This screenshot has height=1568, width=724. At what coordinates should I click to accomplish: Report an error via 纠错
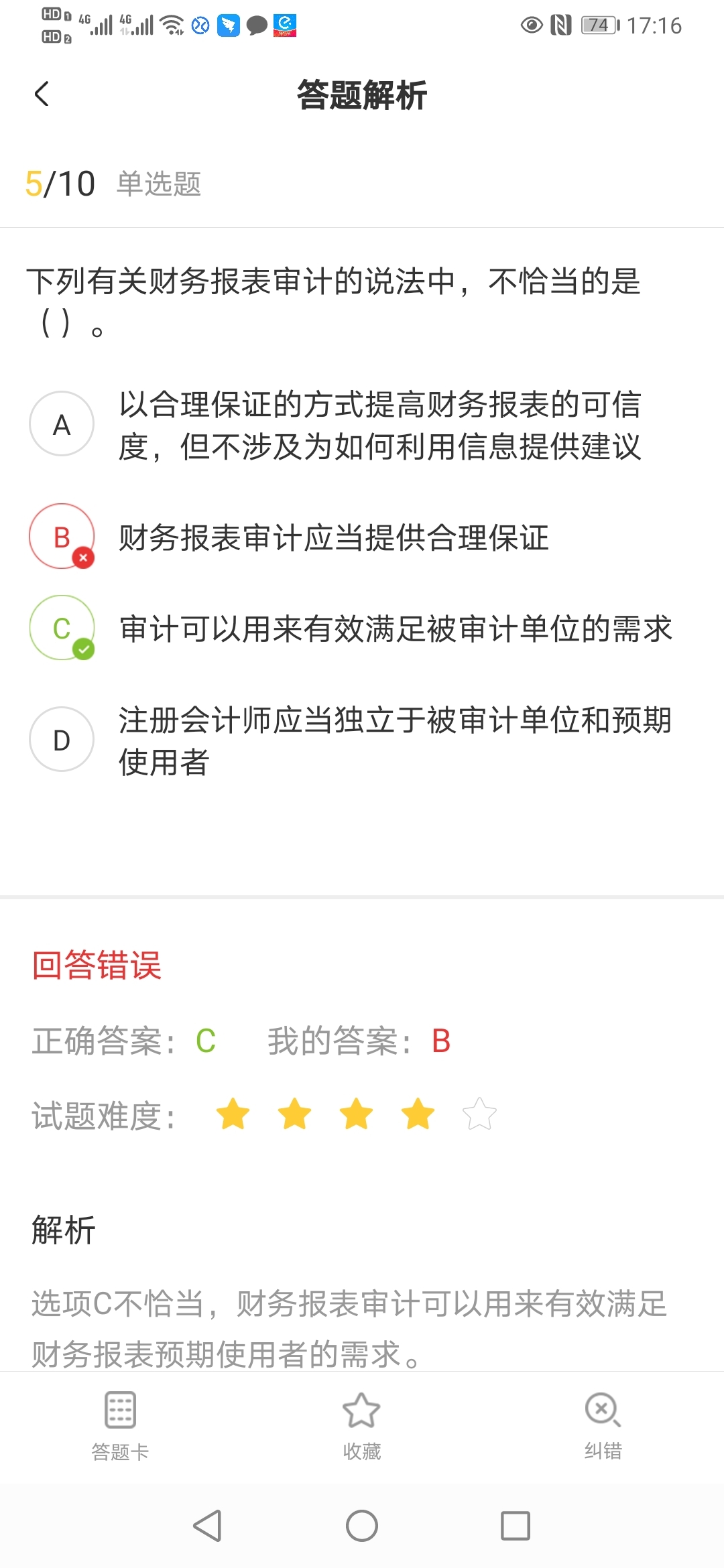tap(603, 1424)
